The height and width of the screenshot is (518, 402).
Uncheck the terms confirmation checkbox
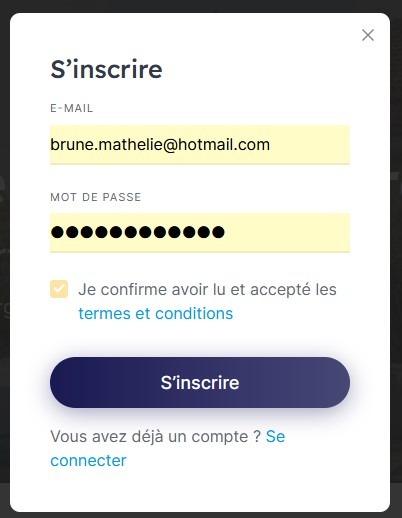click(59, 289)
